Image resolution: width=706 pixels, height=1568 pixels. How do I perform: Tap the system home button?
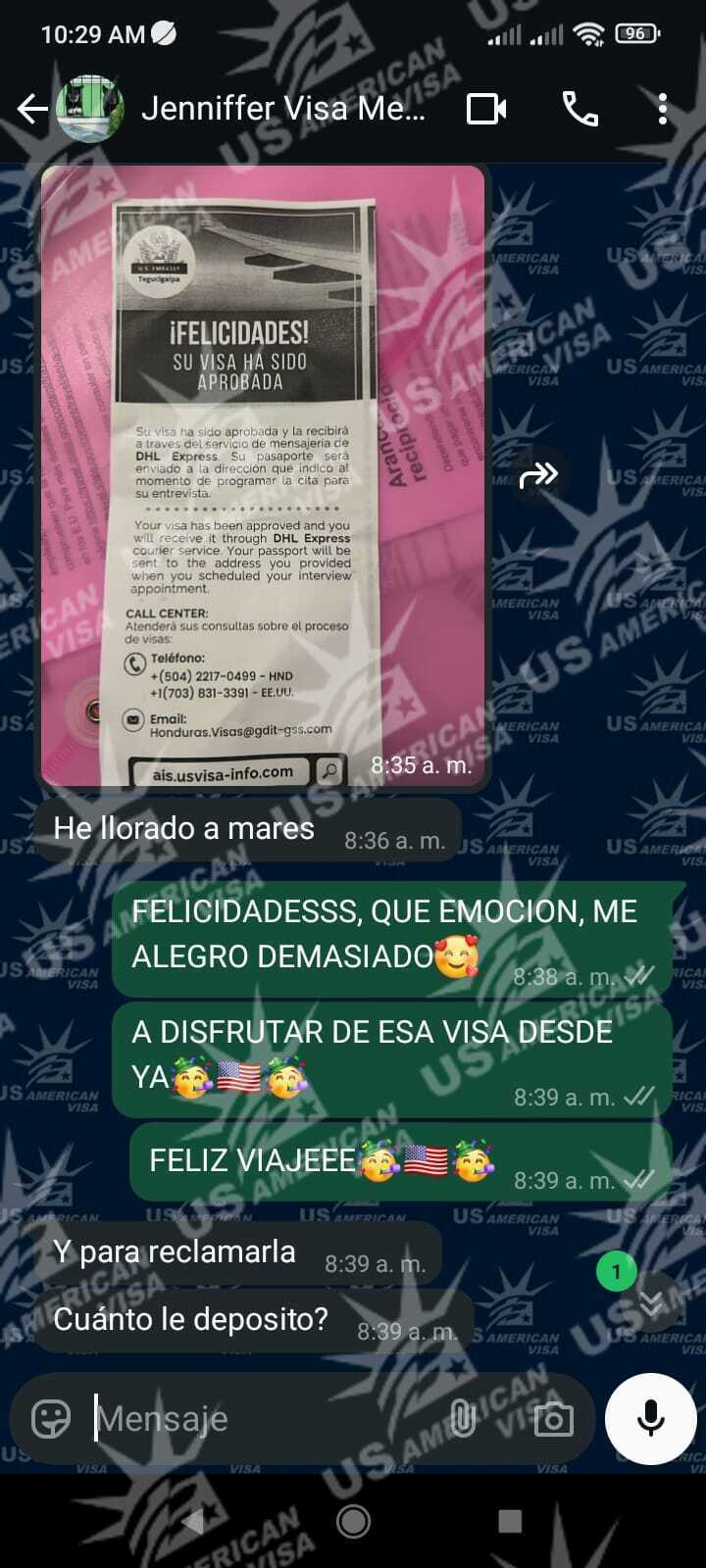(x=353, y=1521)
